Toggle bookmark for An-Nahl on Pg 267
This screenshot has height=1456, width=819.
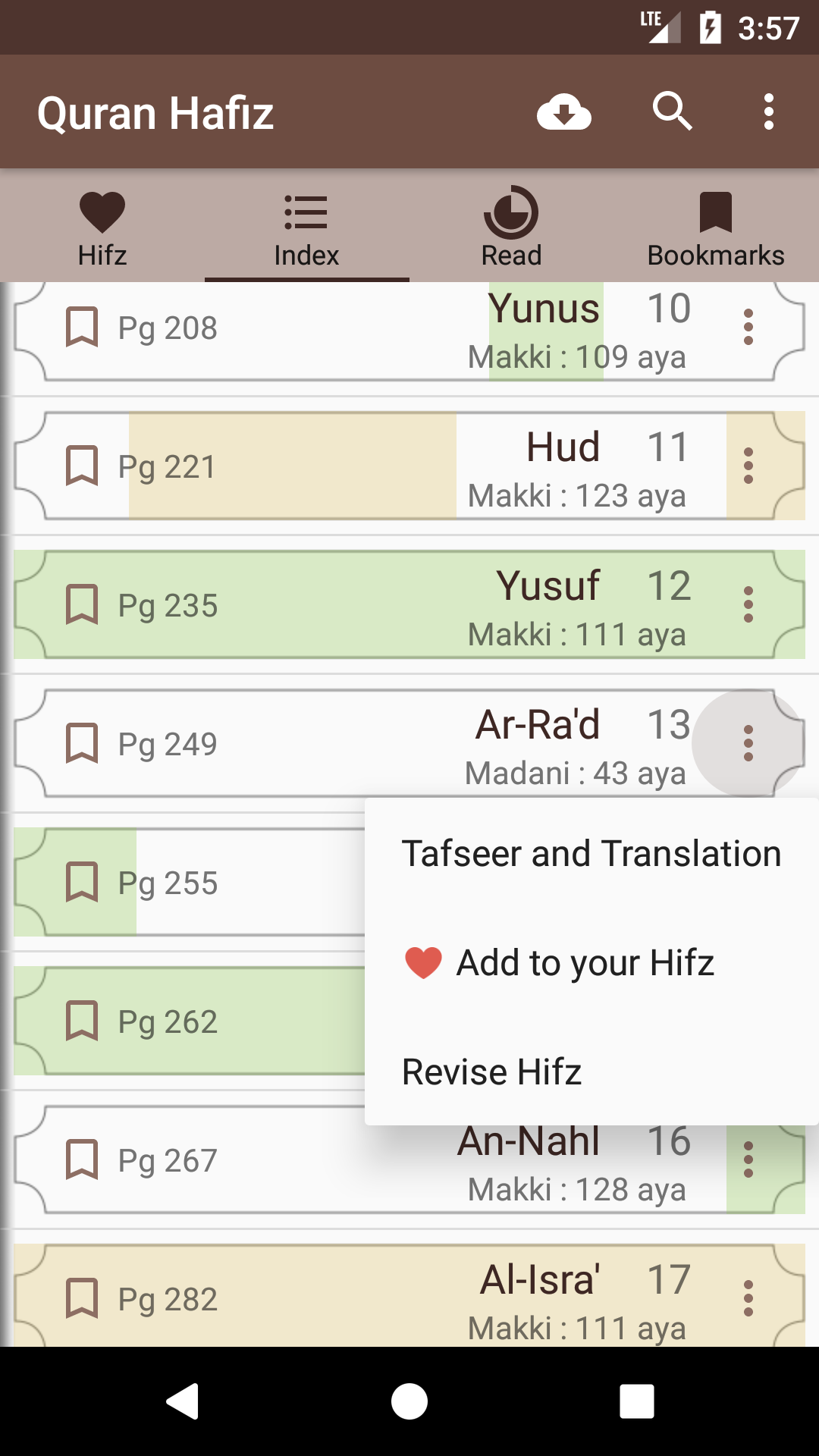coord(83,1158)
